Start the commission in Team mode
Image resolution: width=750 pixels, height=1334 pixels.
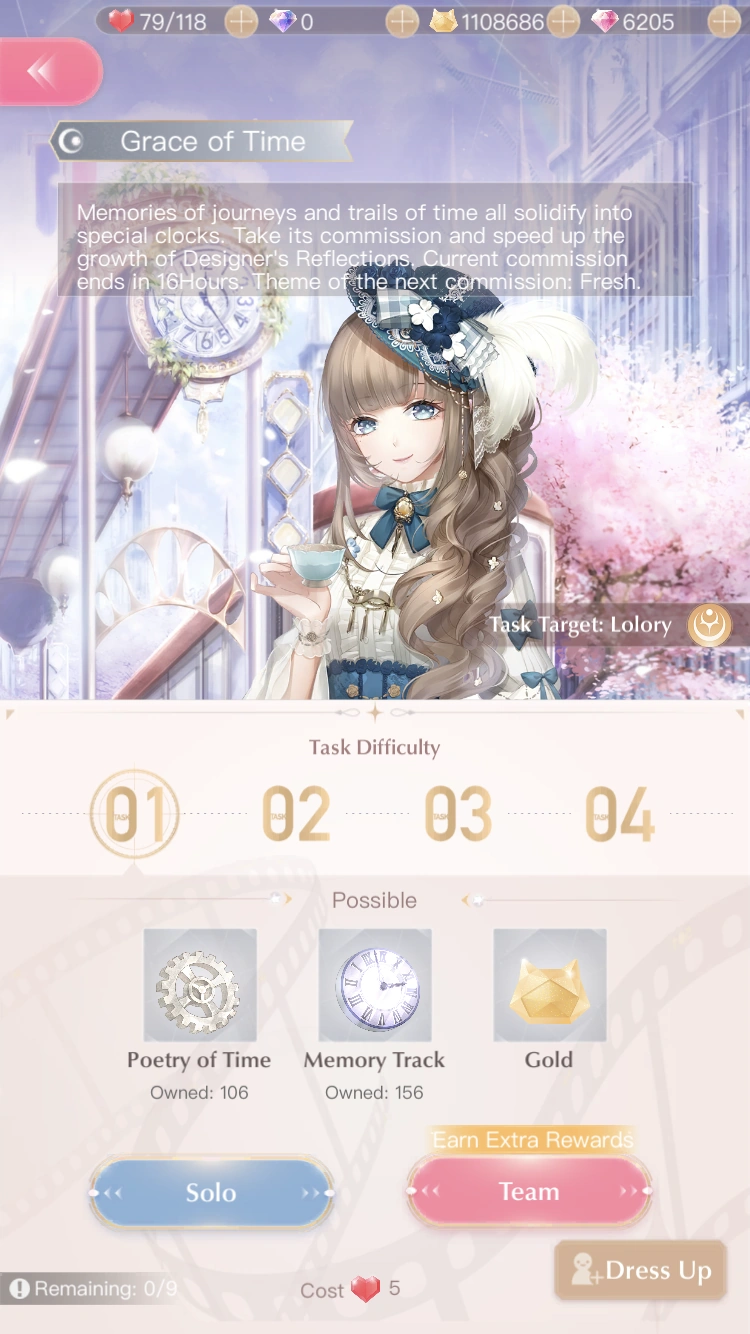[529, 1192]
